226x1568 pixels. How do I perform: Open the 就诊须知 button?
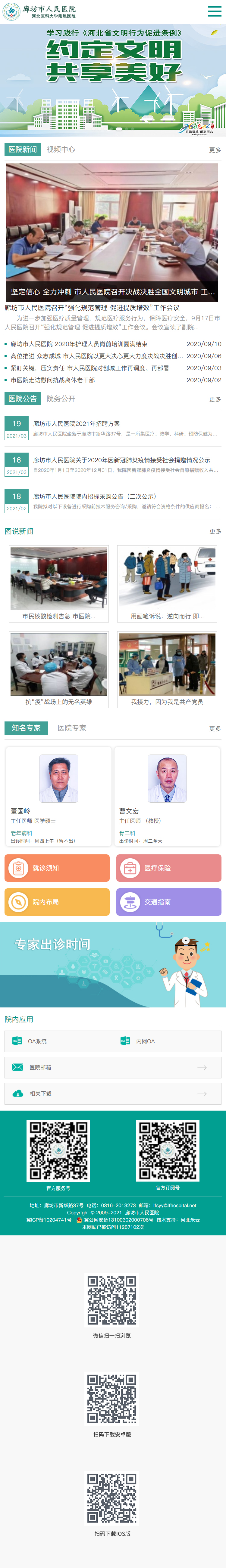pos(57,868)
